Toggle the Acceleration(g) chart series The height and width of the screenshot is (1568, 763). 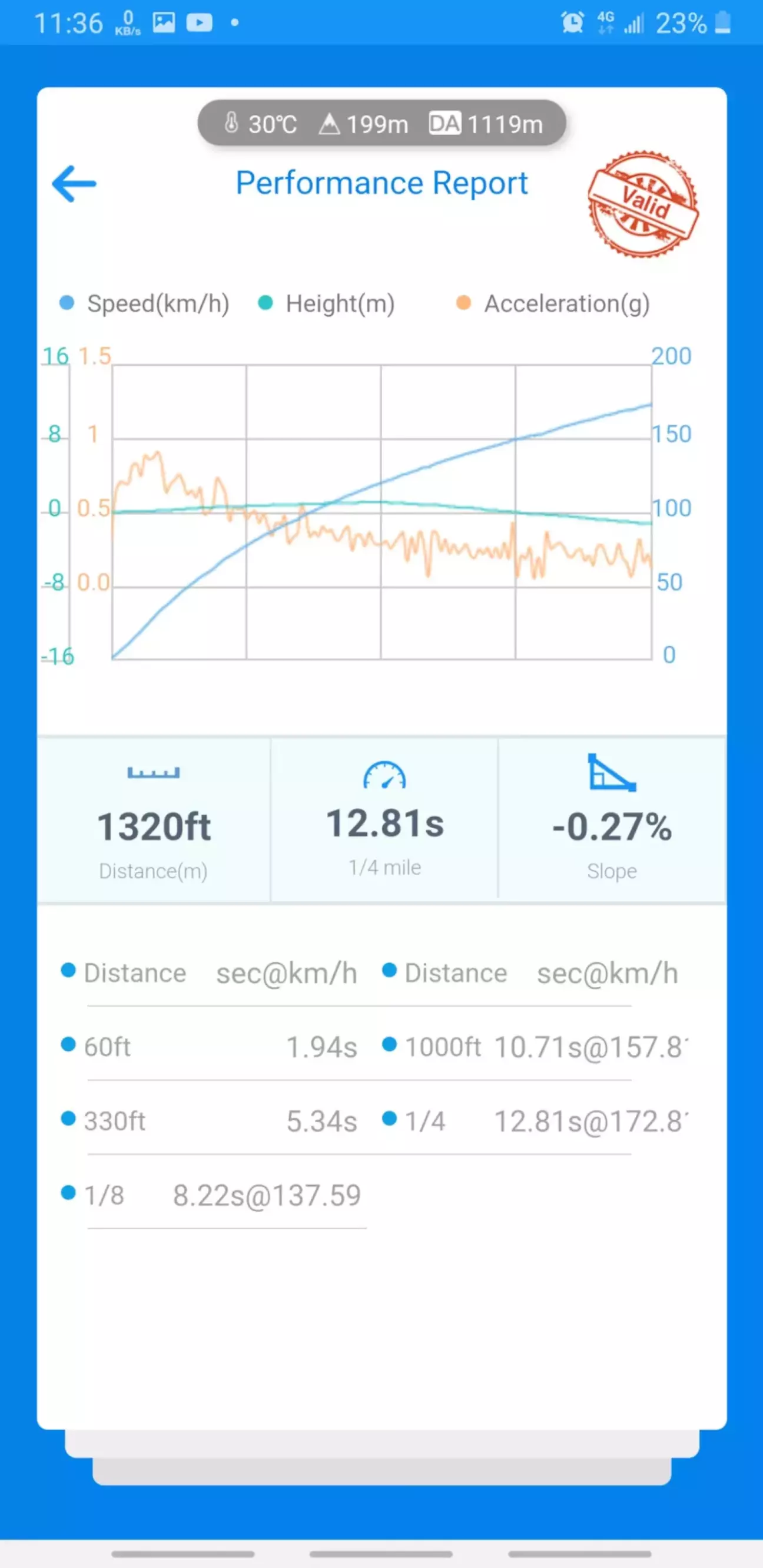pos(553,303)
